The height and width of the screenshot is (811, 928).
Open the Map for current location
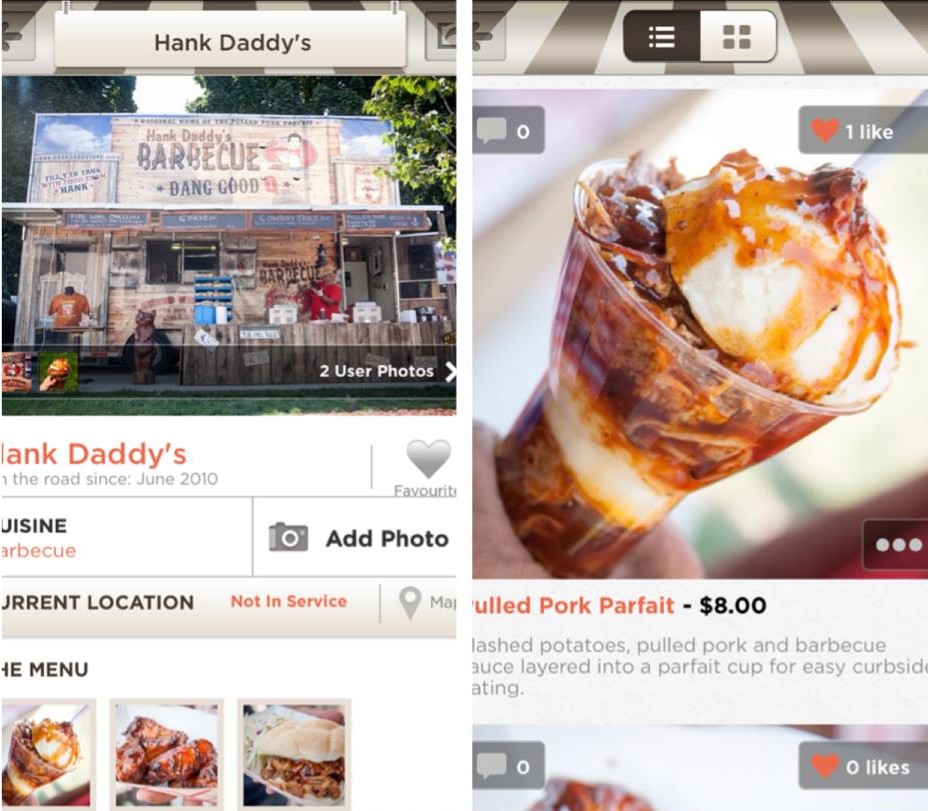pos(425,602)
